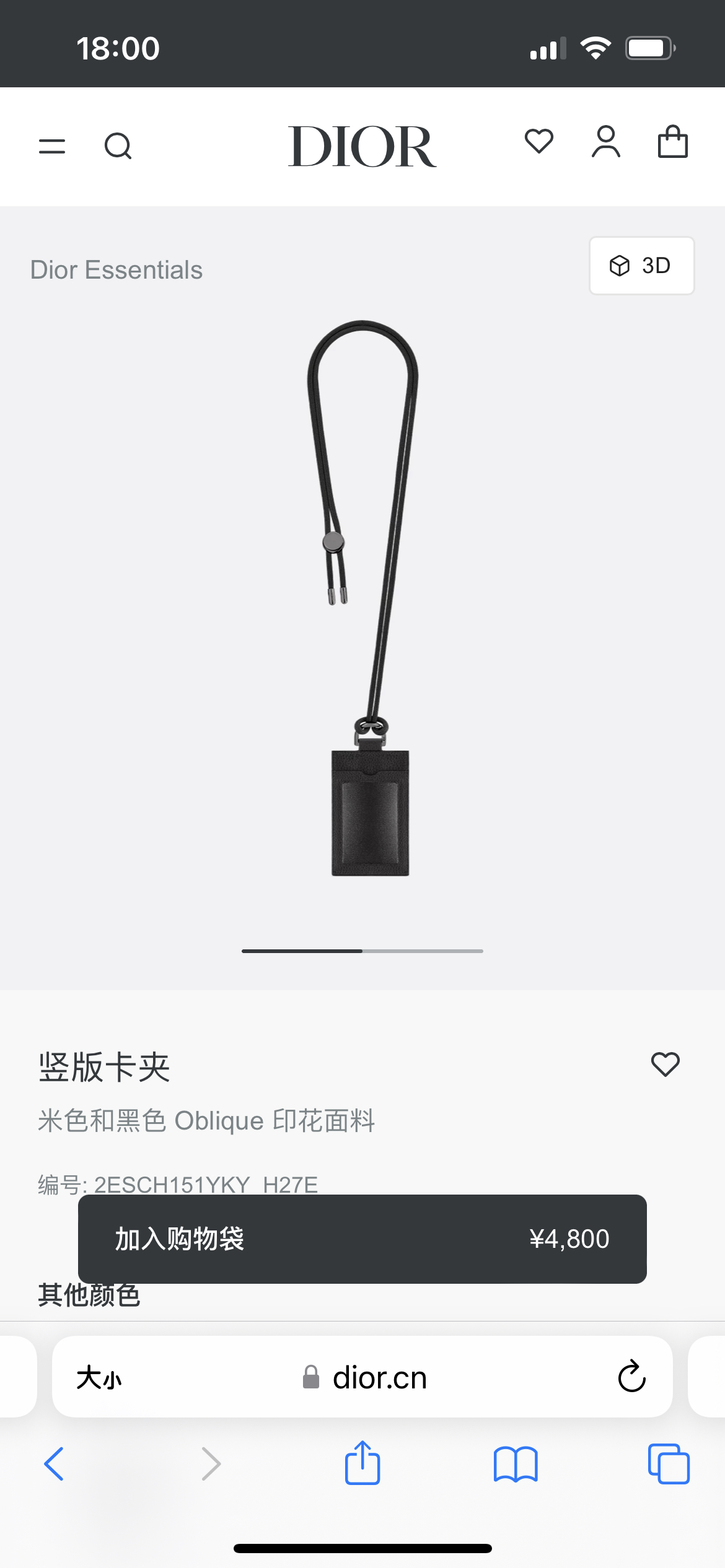
Task: Open the Dior logo home link
Action: pyautogui.click(x=362, y=146)
